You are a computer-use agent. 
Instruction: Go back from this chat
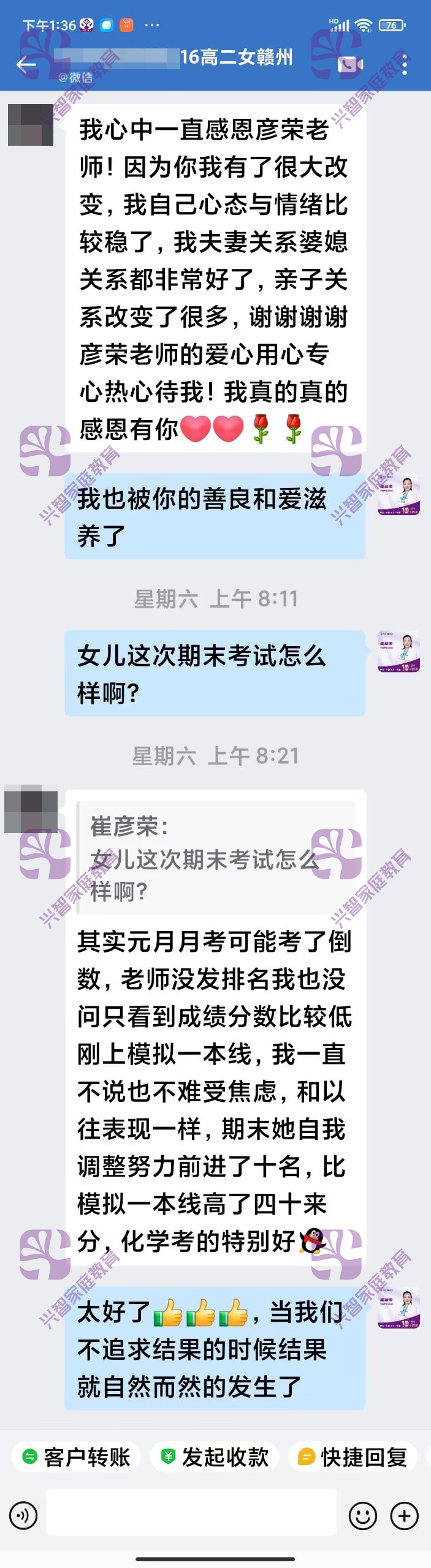(x=26, y=64)
